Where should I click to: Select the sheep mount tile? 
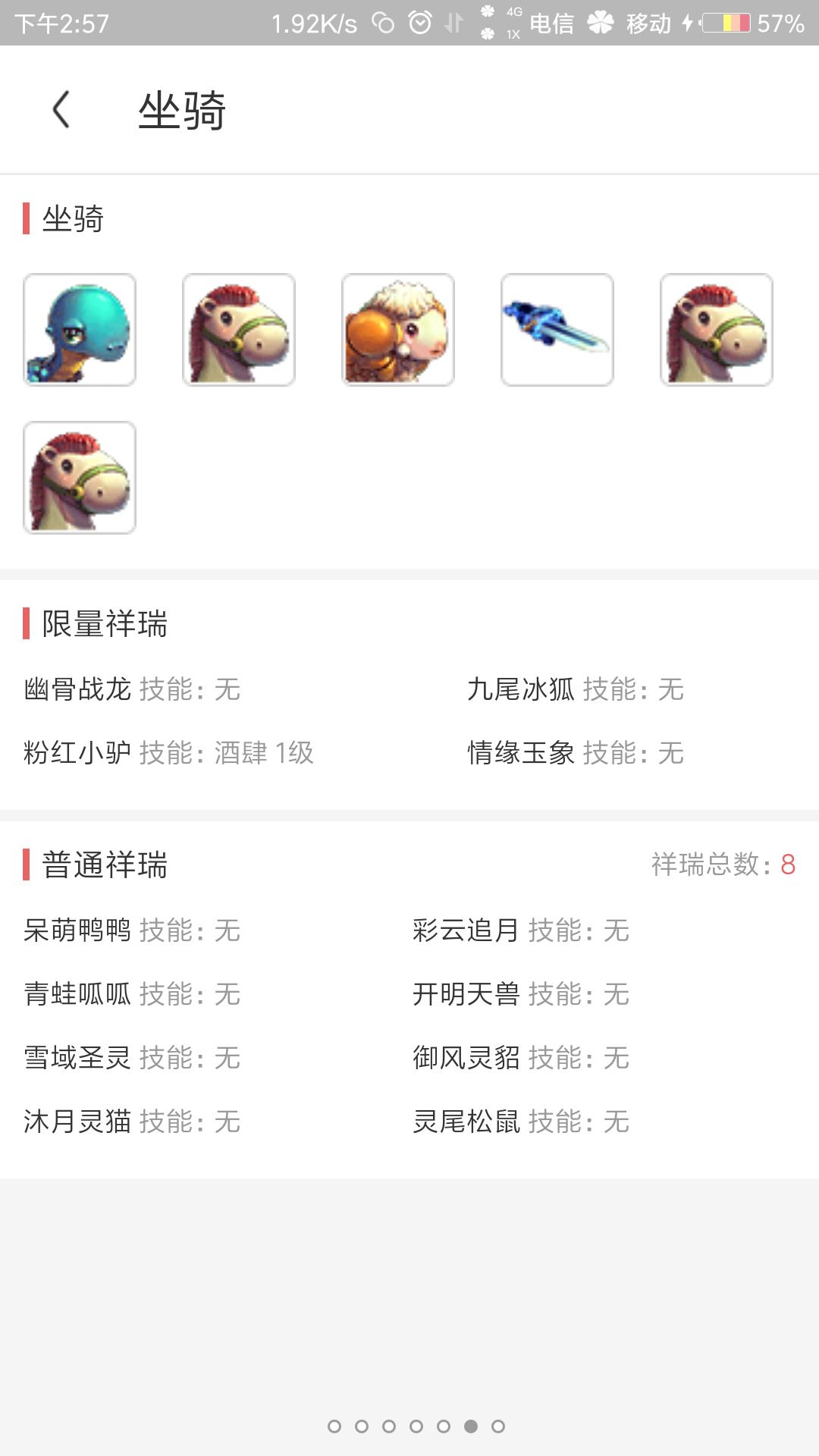point(398,330)
